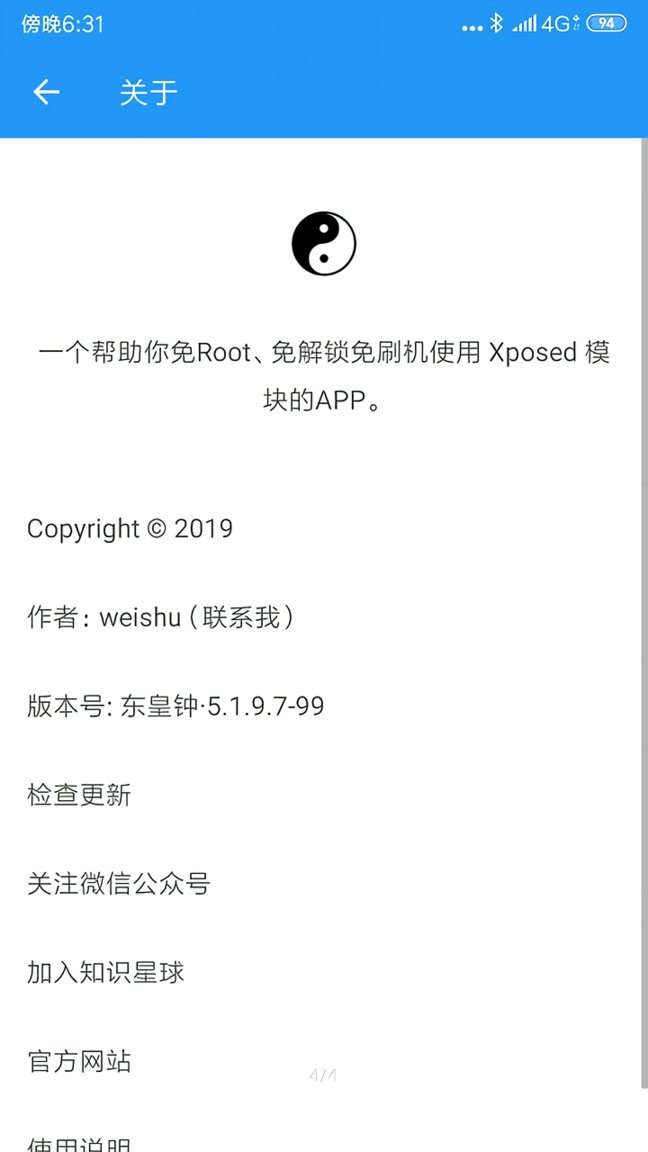Open 关注微信公众号
Viewport: 648px width, 1152px height.
pos(118,884)
